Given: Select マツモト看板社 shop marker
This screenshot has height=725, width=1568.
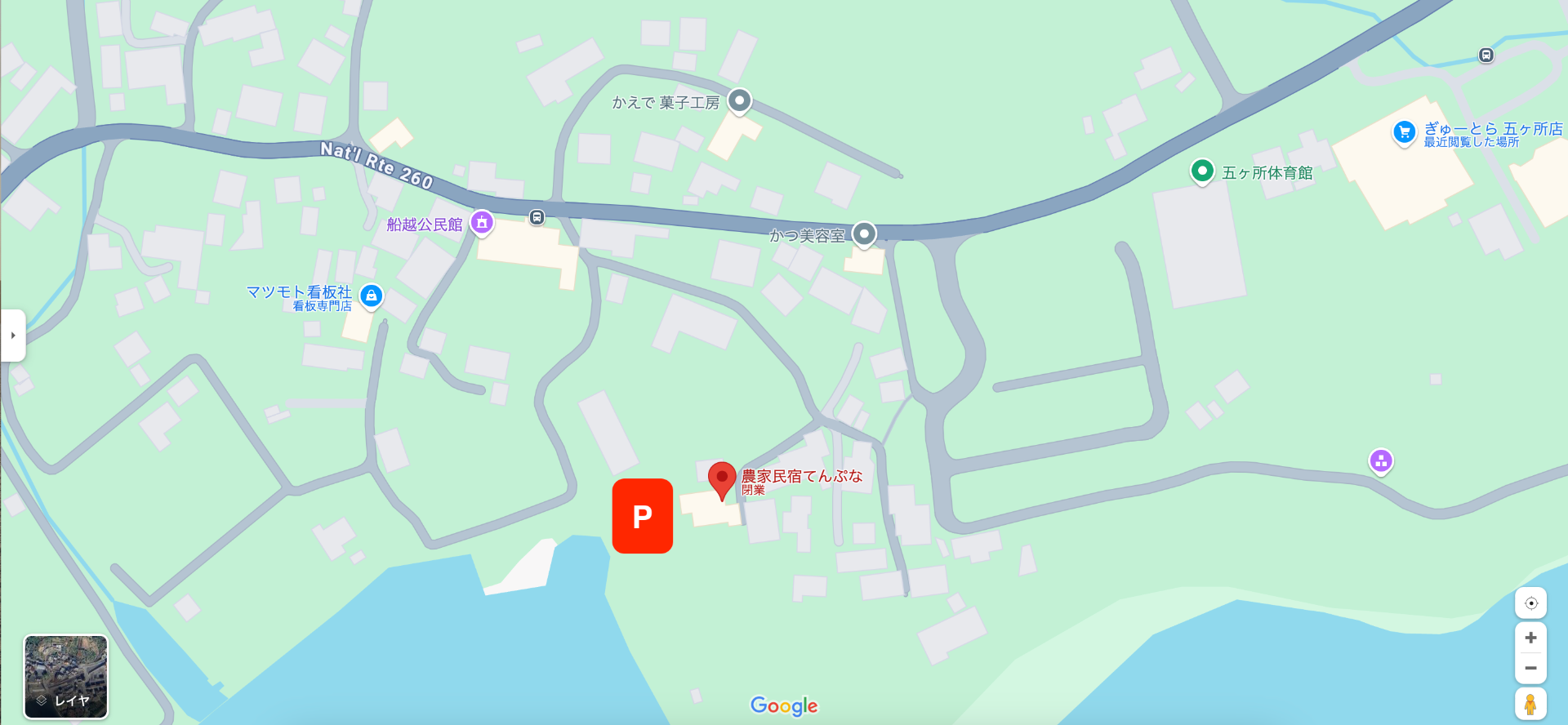Looking at the screenshot, I should point(372,296).
